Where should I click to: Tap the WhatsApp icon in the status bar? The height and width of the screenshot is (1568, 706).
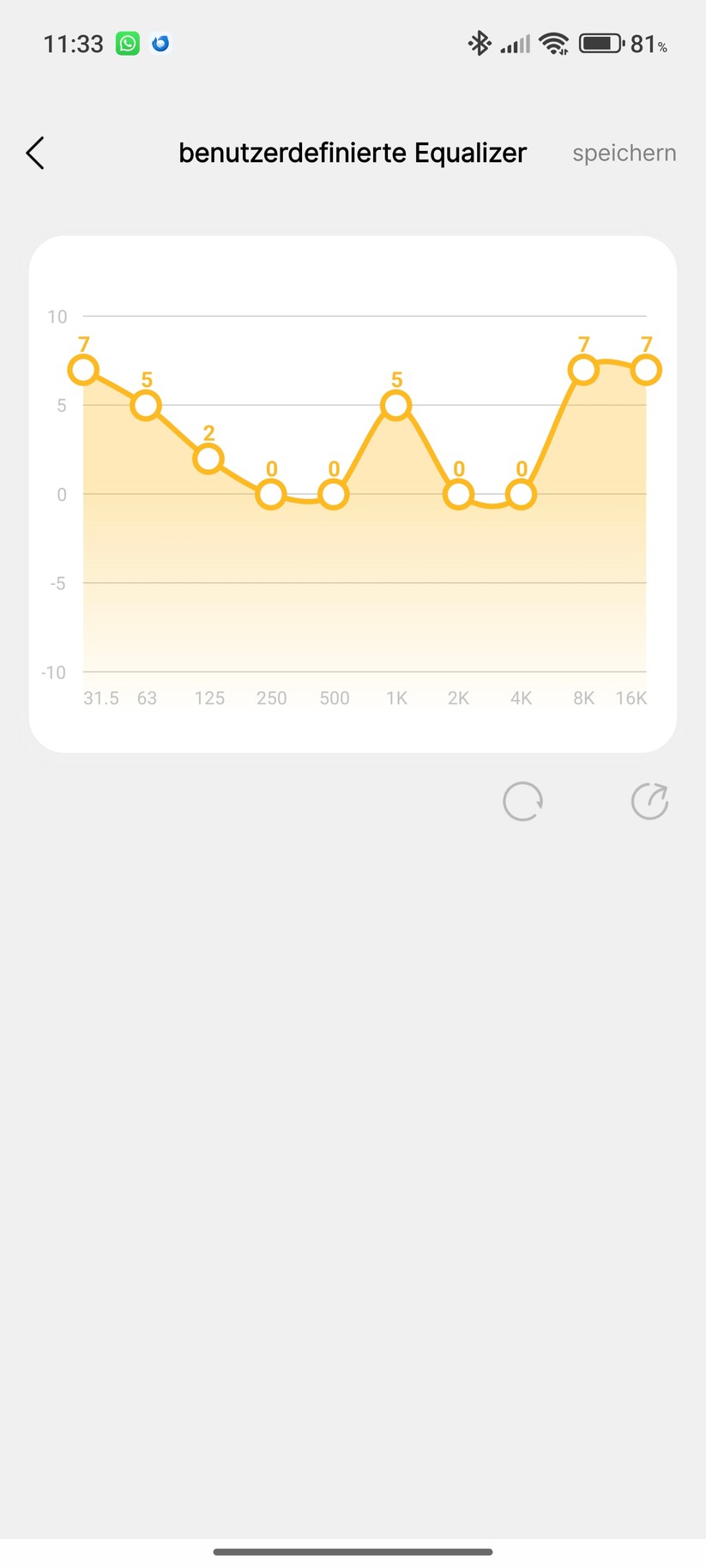(127, 43)
